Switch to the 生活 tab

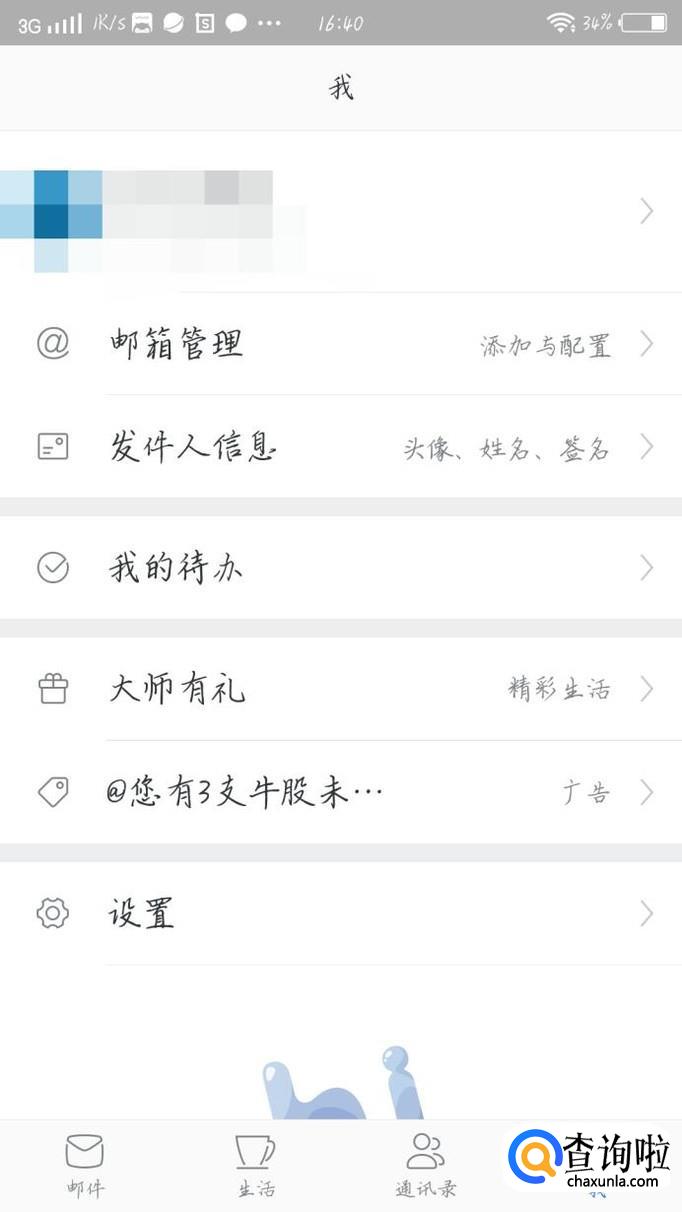[x=256, y=1166]
